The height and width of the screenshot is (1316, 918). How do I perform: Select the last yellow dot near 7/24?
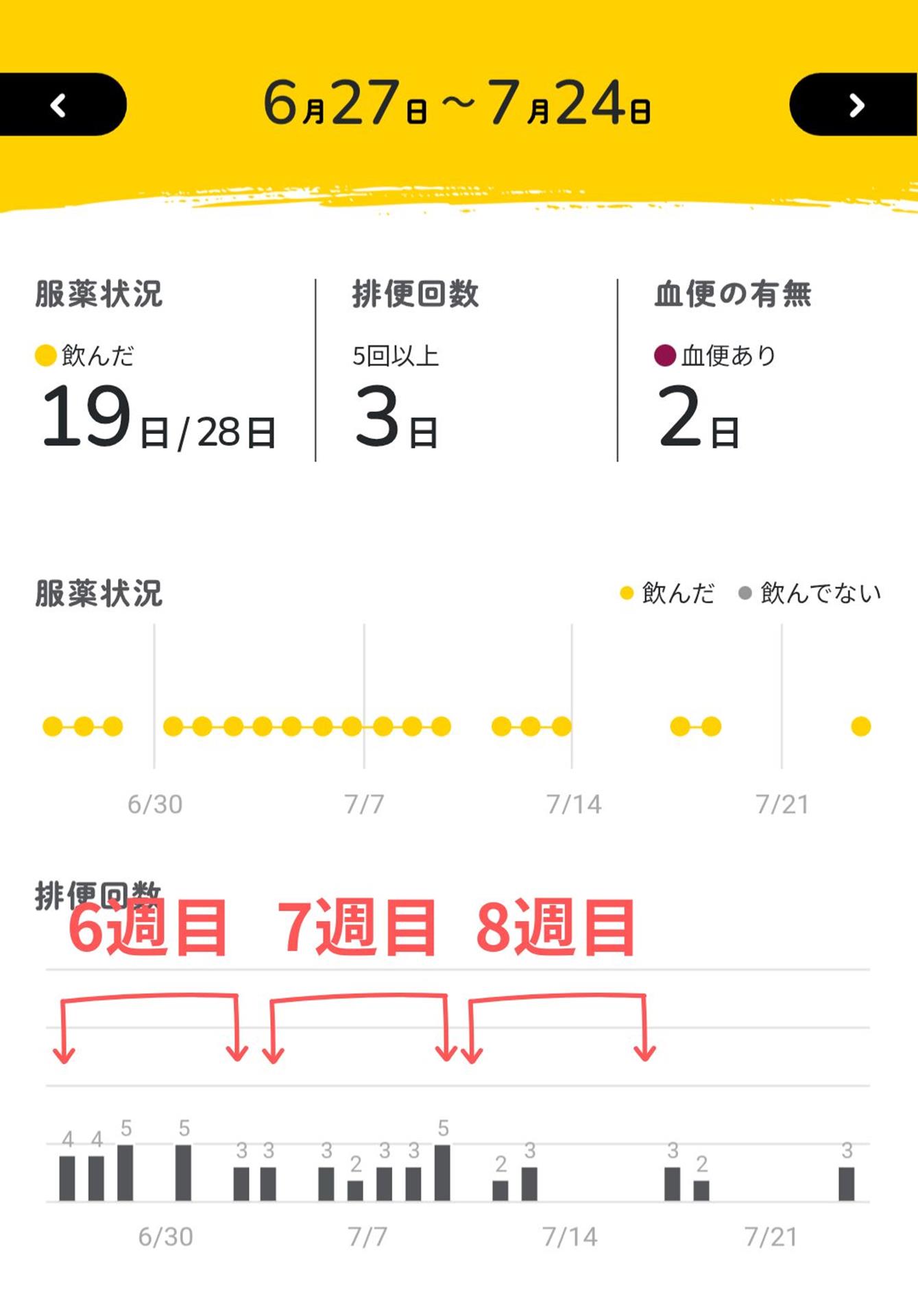coord(860,724)
